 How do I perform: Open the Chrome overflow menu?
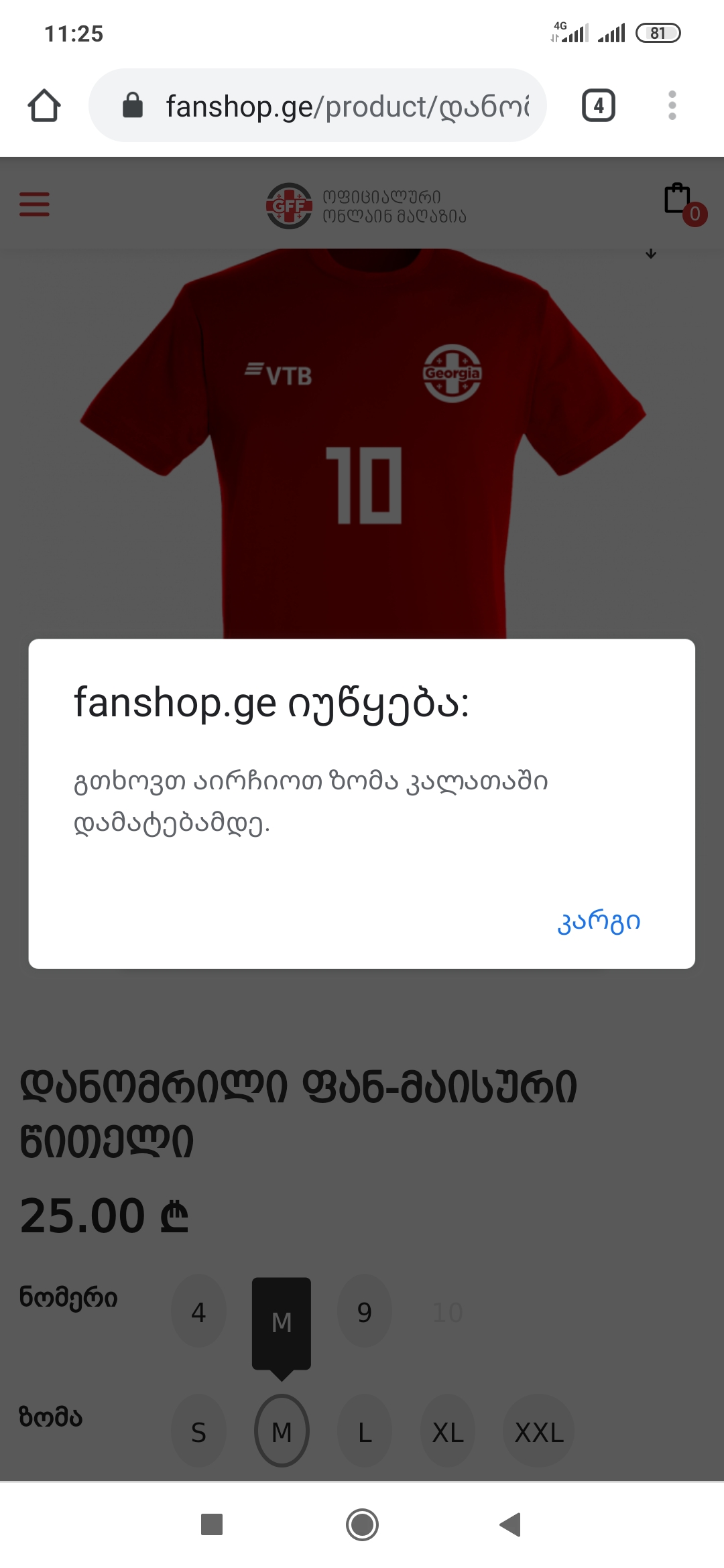click(672, 106)
